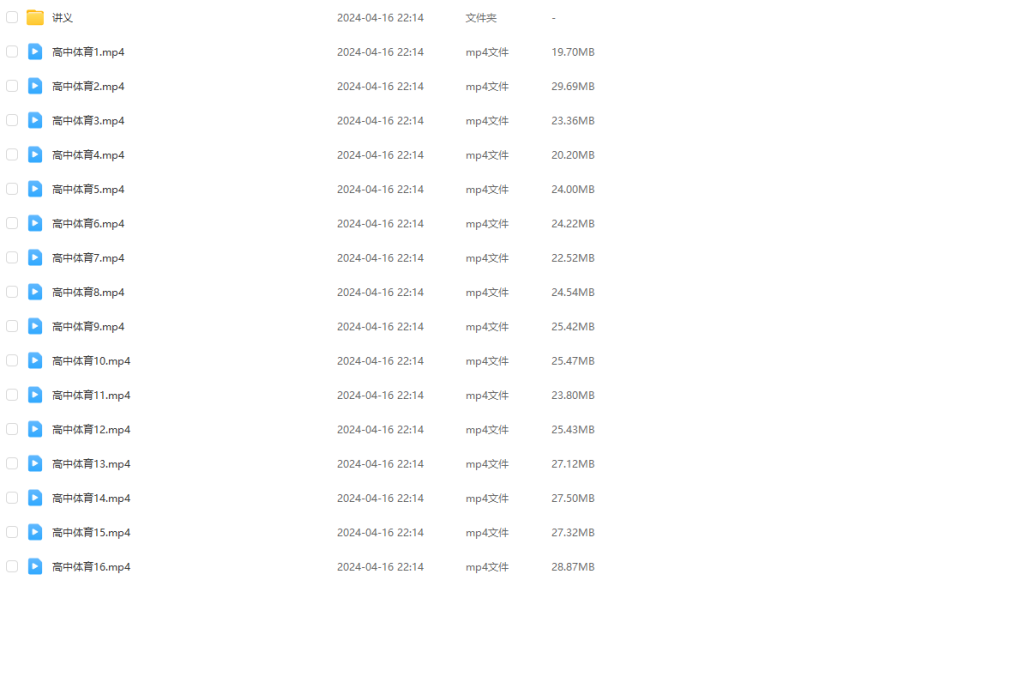Open the 讲义 folder

click(62, 18)
